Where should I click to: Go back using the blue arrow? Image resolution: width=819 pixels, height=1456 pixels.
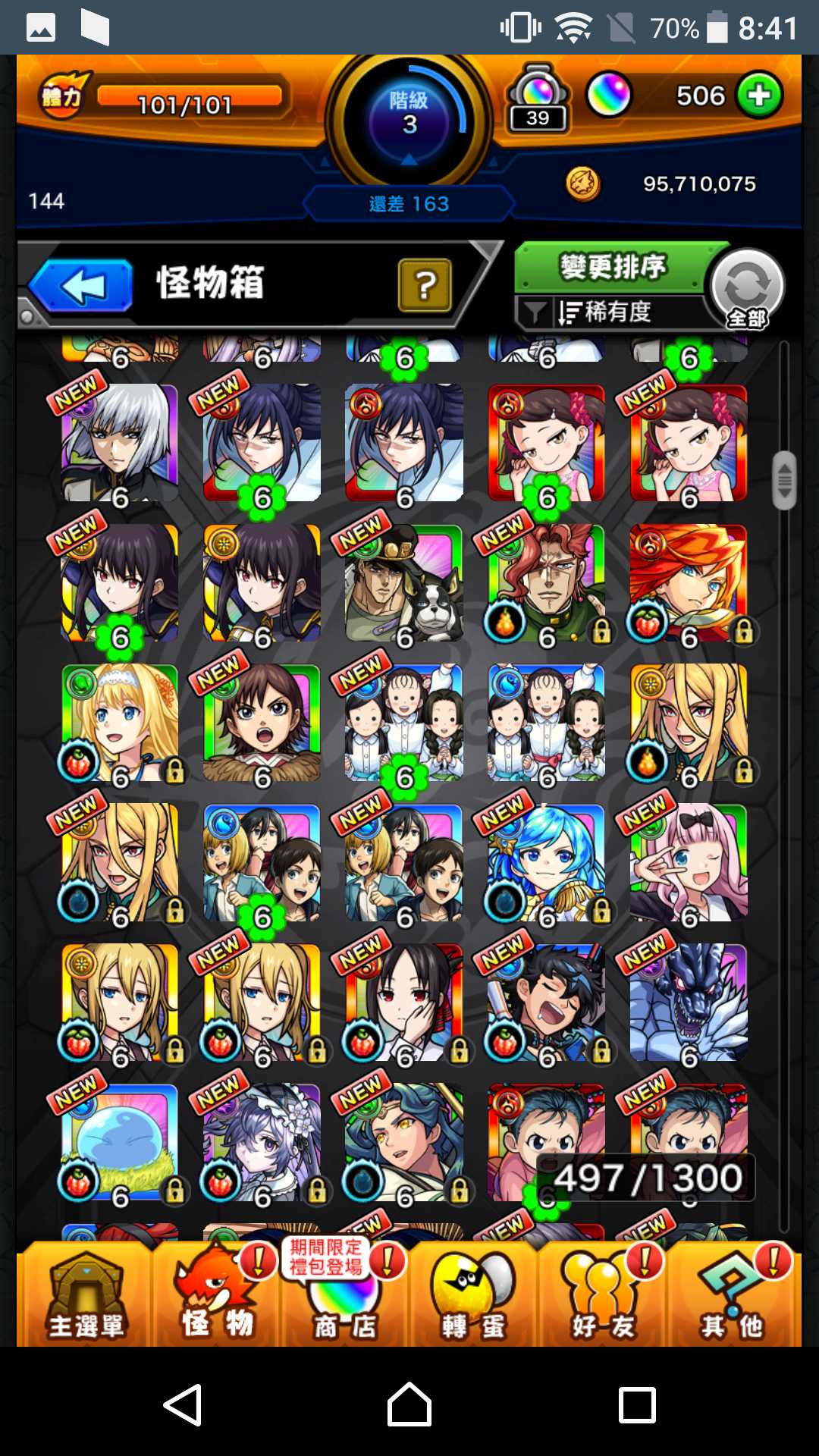pos(82,286)
